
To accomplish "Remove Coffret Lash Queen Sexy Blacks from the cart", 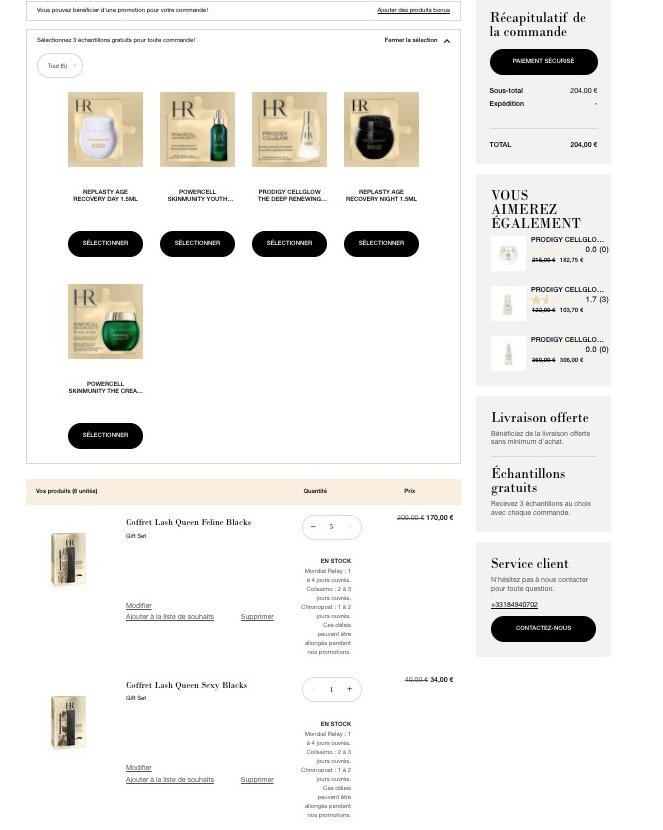I will [257, 780].
